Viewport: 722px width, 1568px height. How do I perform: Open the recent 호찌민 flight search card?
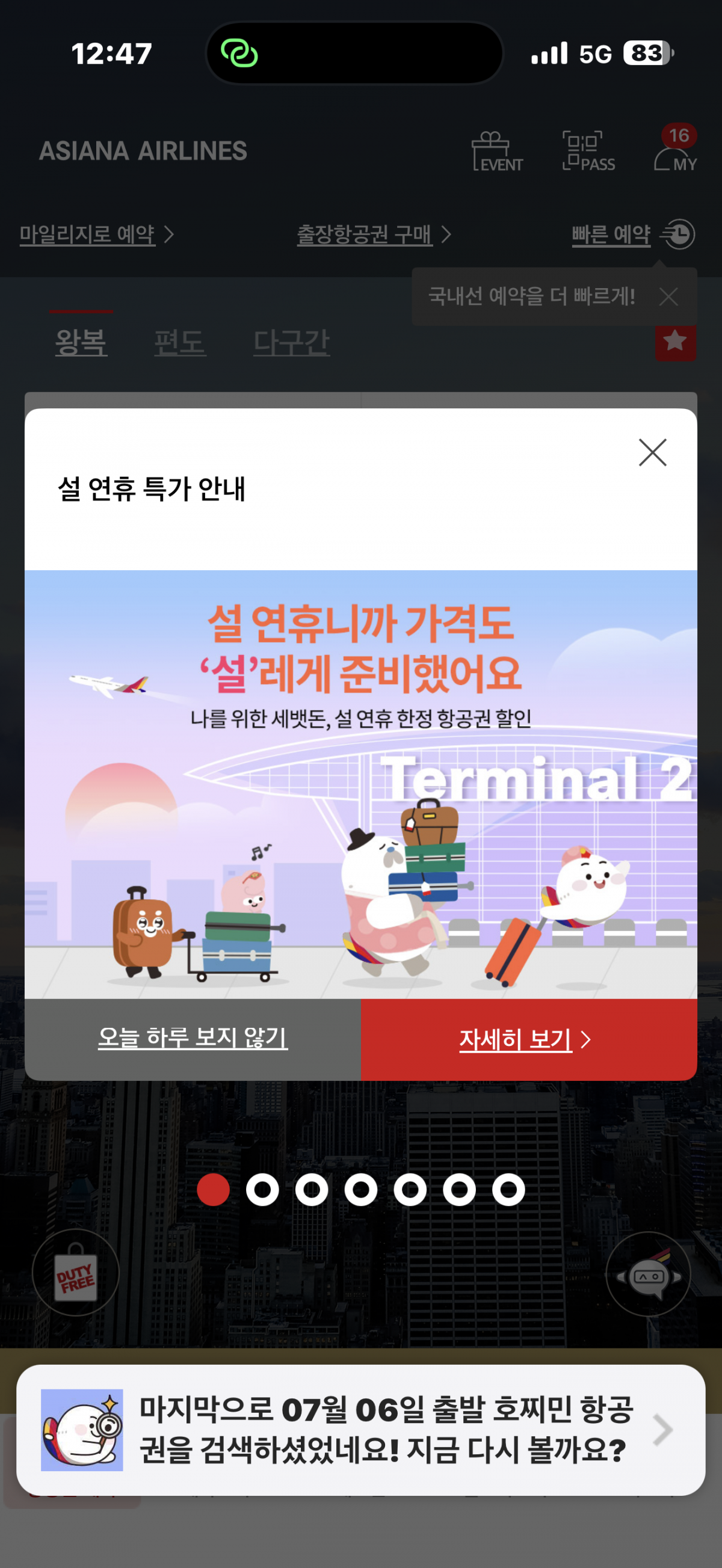click(360, 1429)
